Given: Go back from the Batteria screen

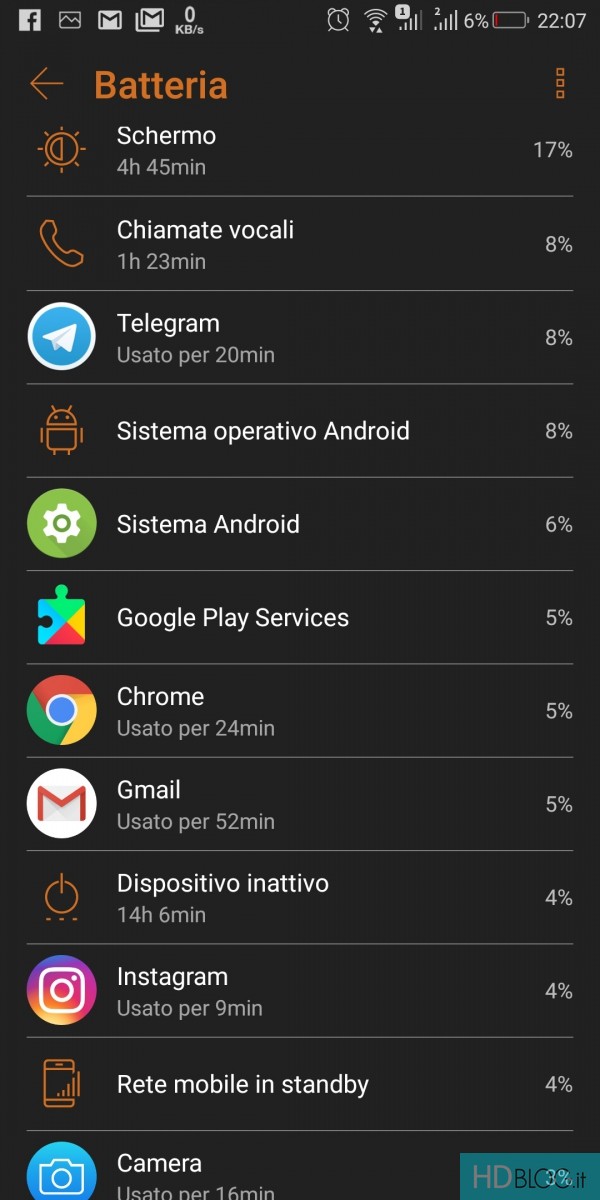Looking at the screenshot, I should tap(46, 84).
